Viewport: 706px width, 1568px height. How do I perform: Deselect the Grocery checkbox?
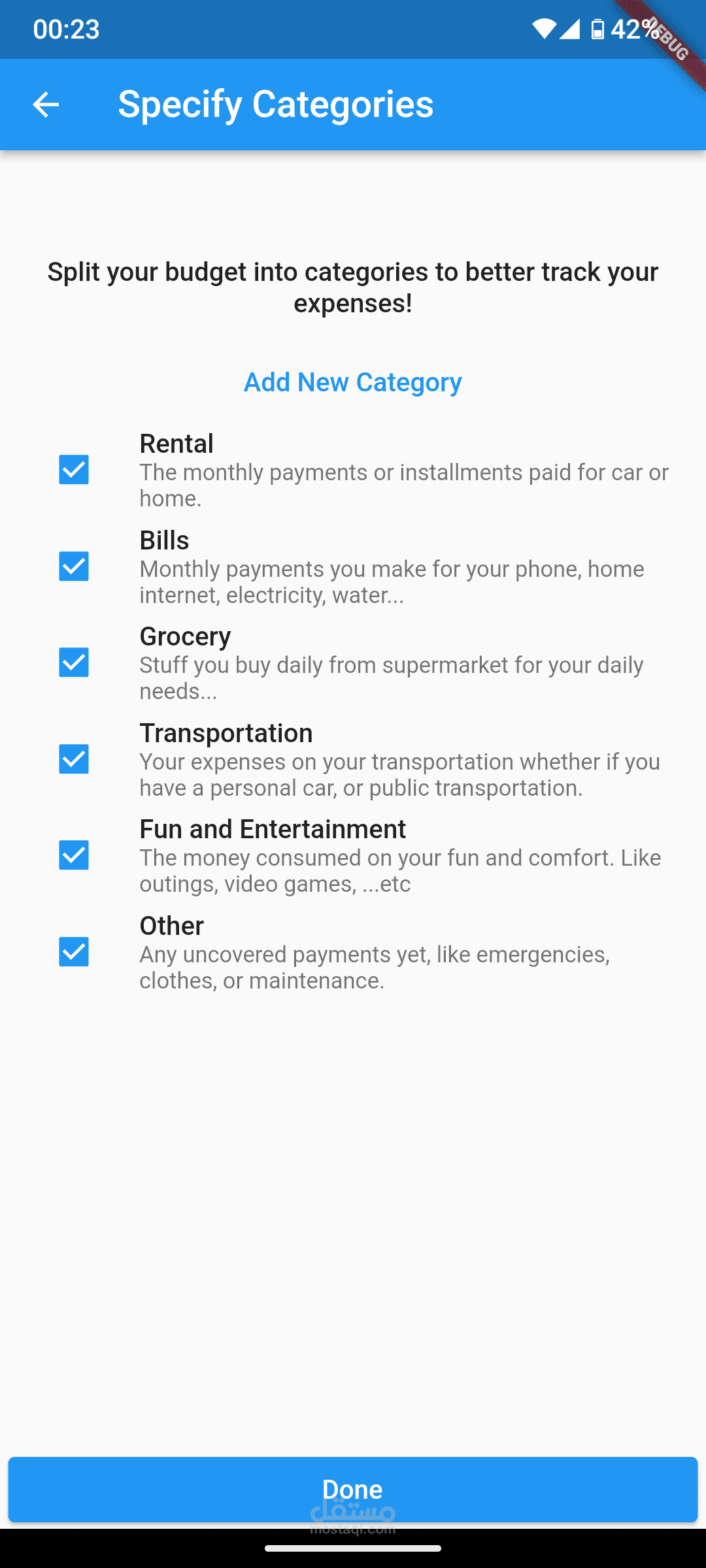coord(74,662)
